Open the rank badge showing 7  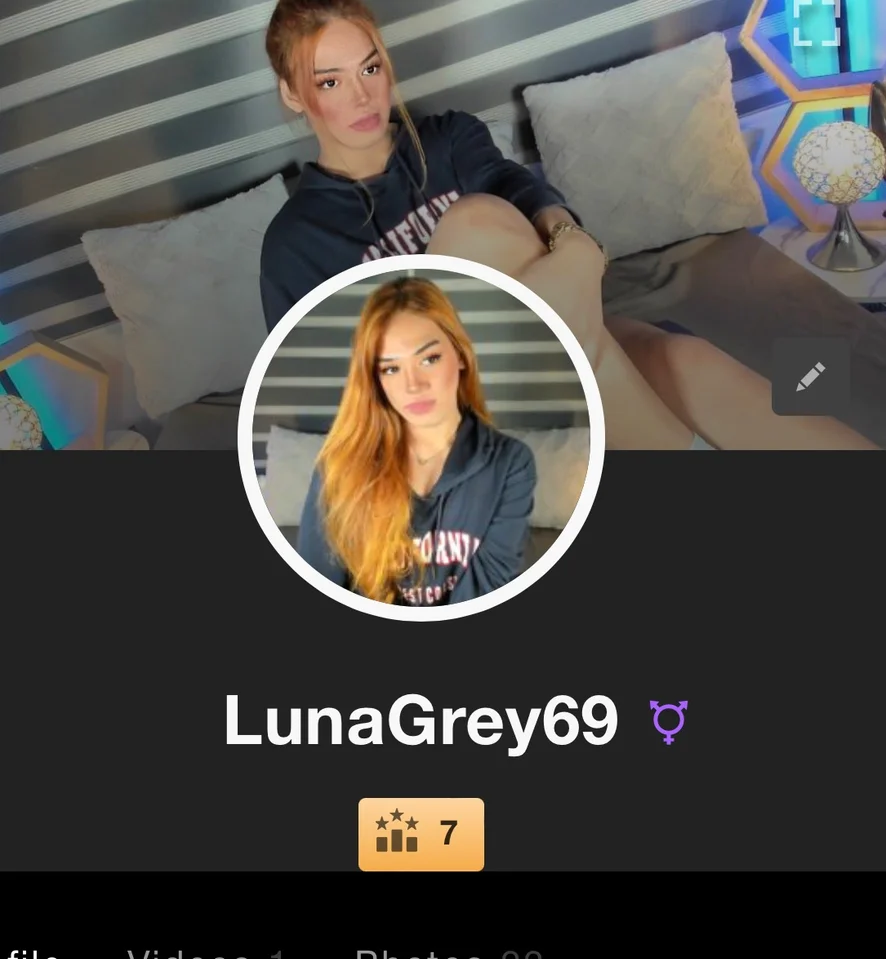[421, 834]
